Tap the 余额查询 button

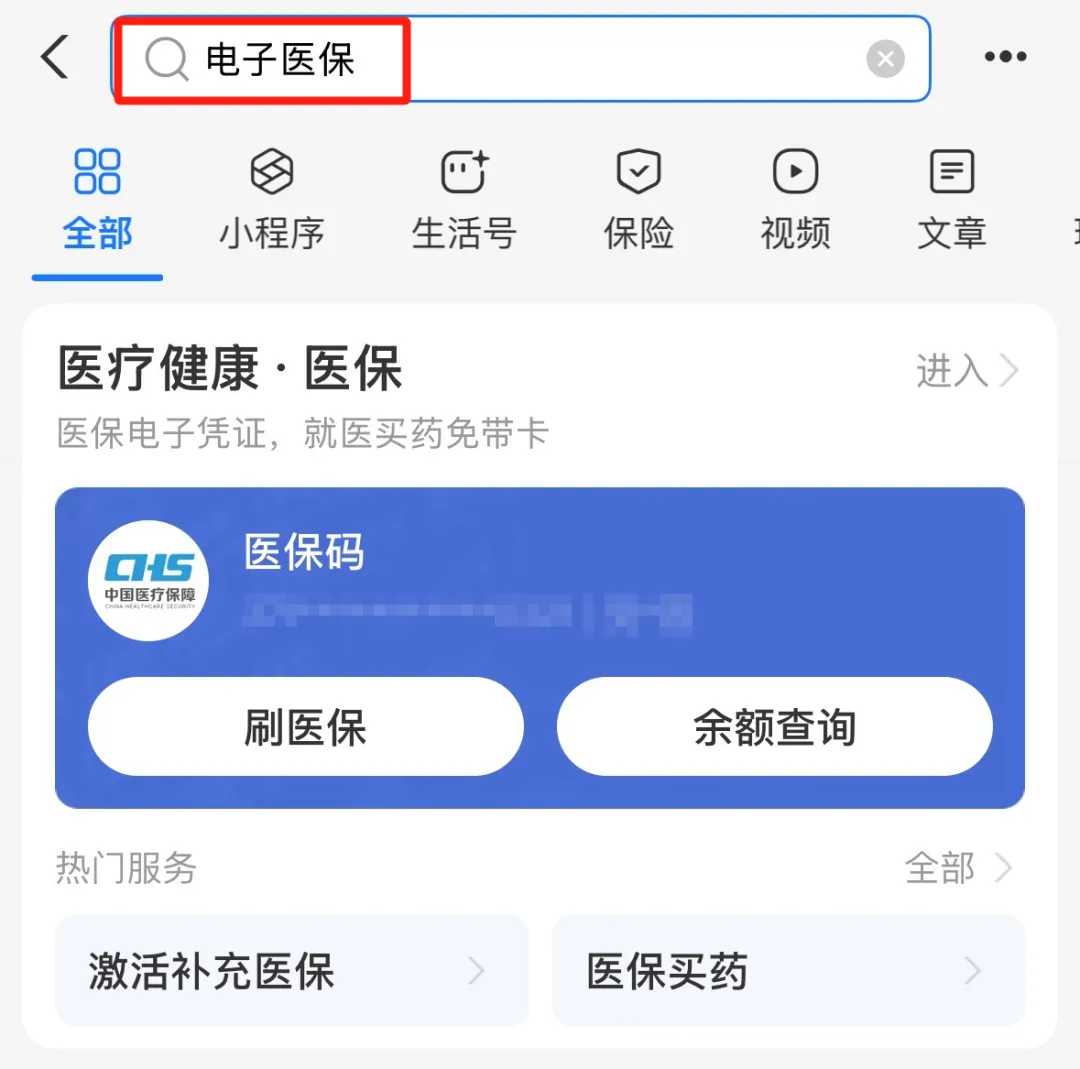[x=774, y=727]
